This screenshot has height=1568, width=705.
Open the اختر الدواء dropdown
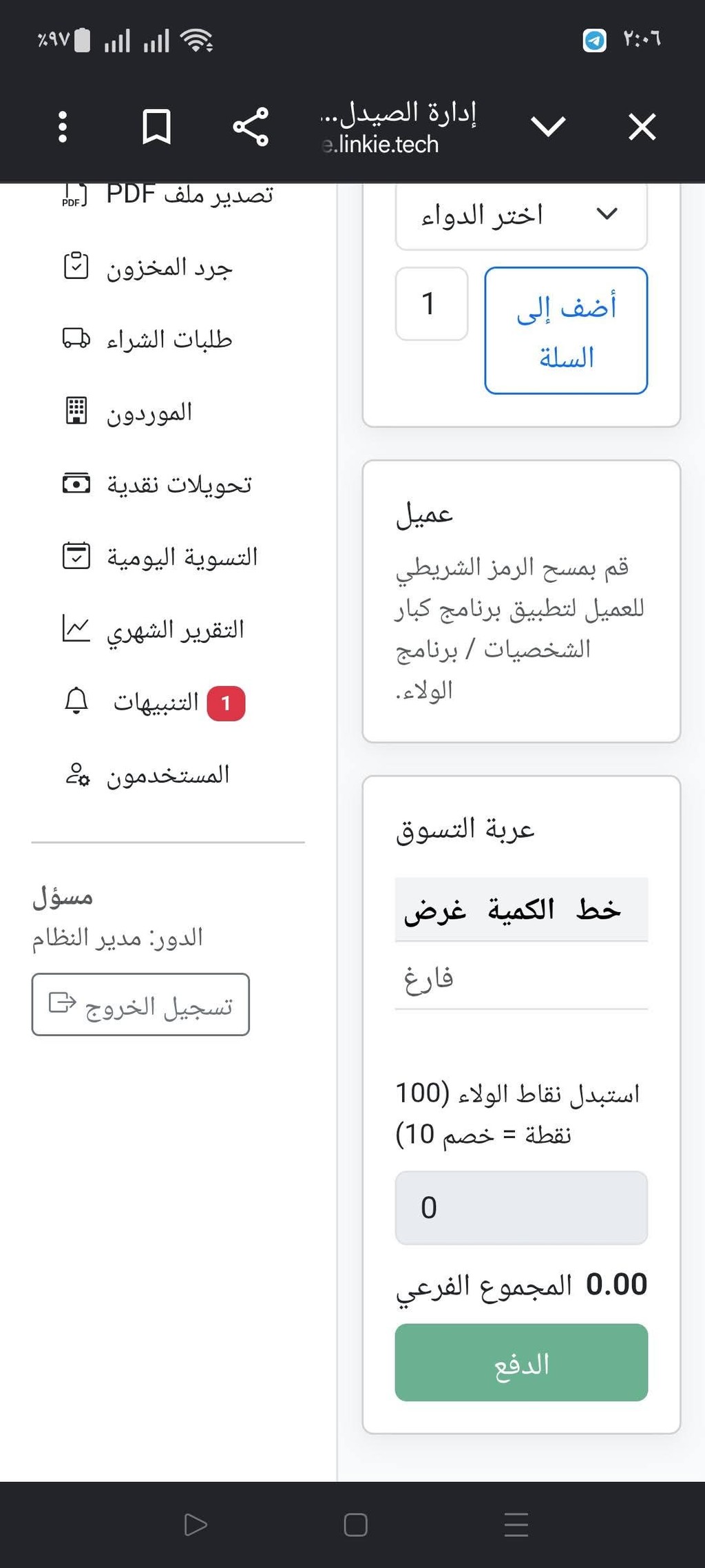click(521, 216)
